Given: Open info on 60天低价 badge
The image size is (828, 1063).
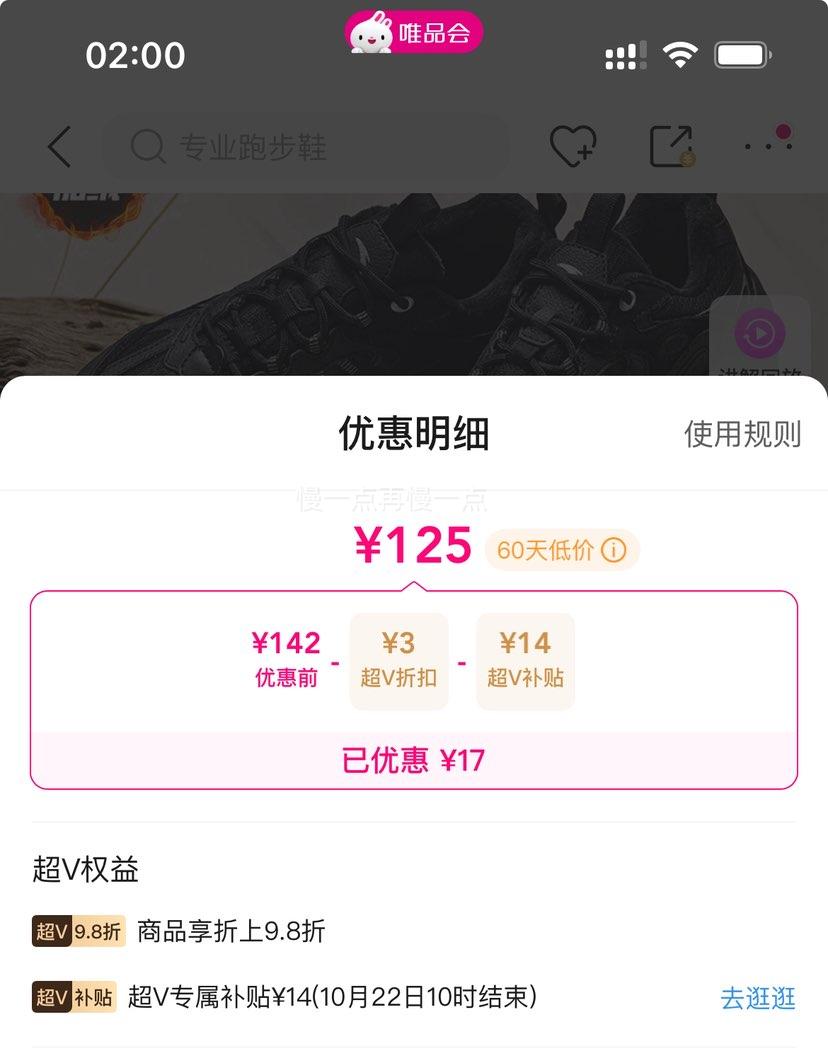Looking at the screenshot, I should click(x=614, y=550).
